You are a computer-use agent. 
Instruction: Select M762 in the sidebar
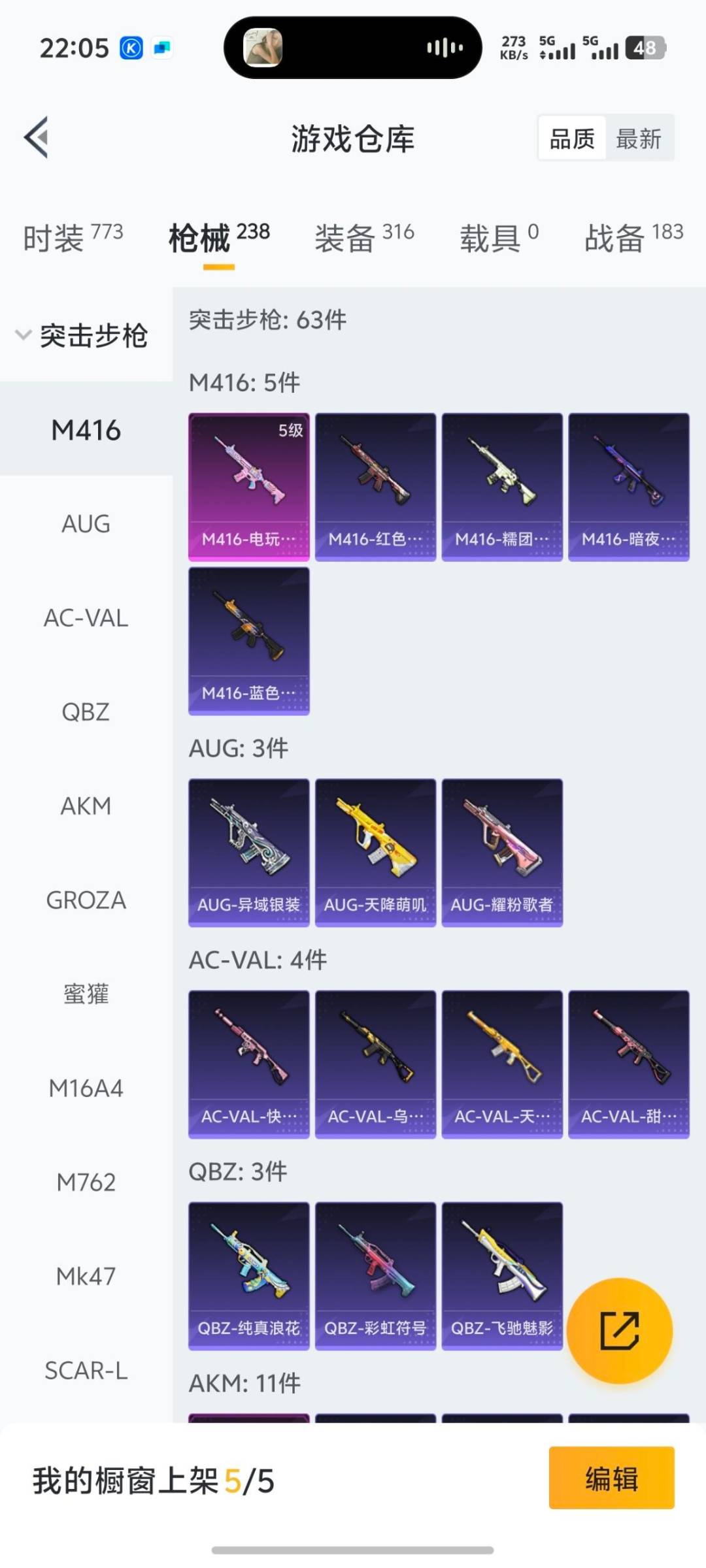point(86,1183)
